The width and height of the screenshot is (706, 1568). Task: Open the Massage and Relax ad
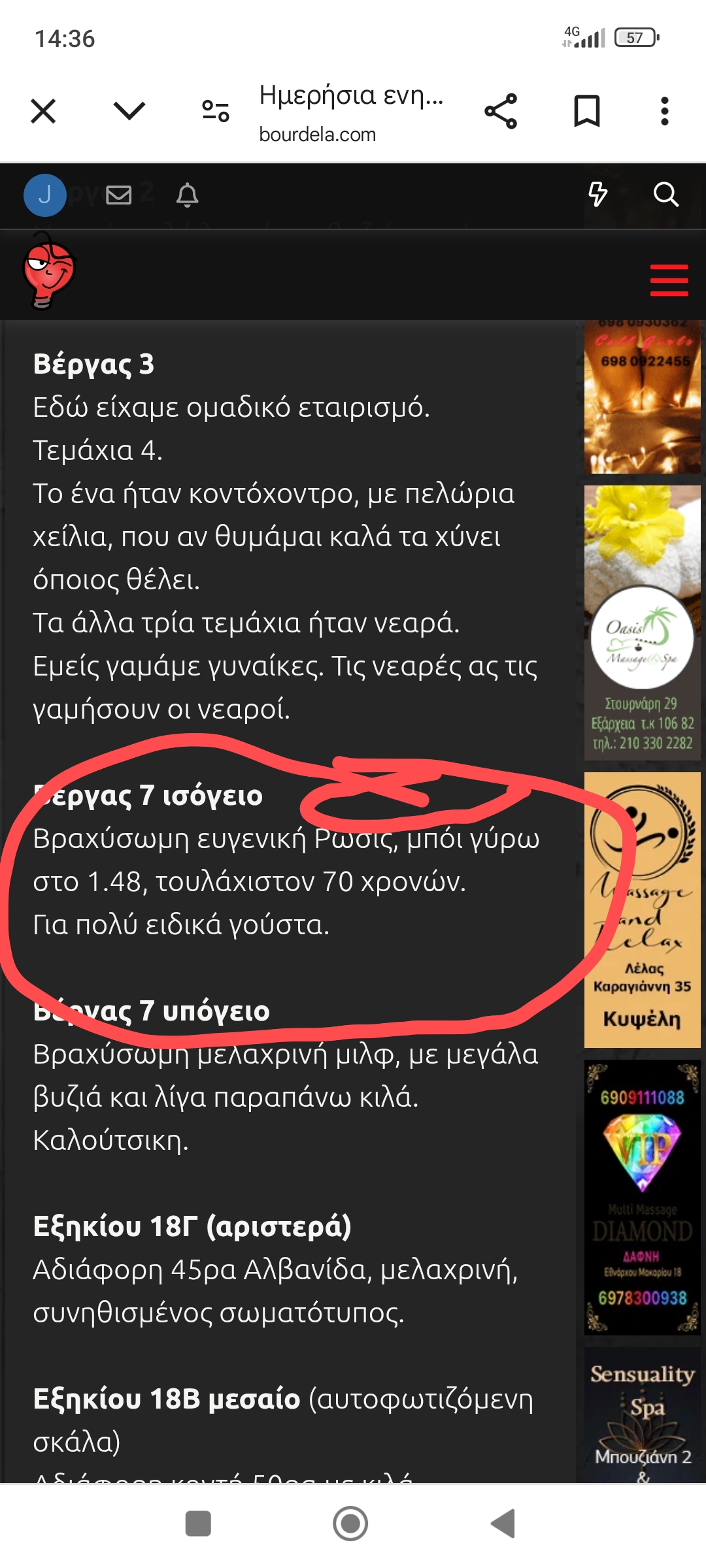642,909
